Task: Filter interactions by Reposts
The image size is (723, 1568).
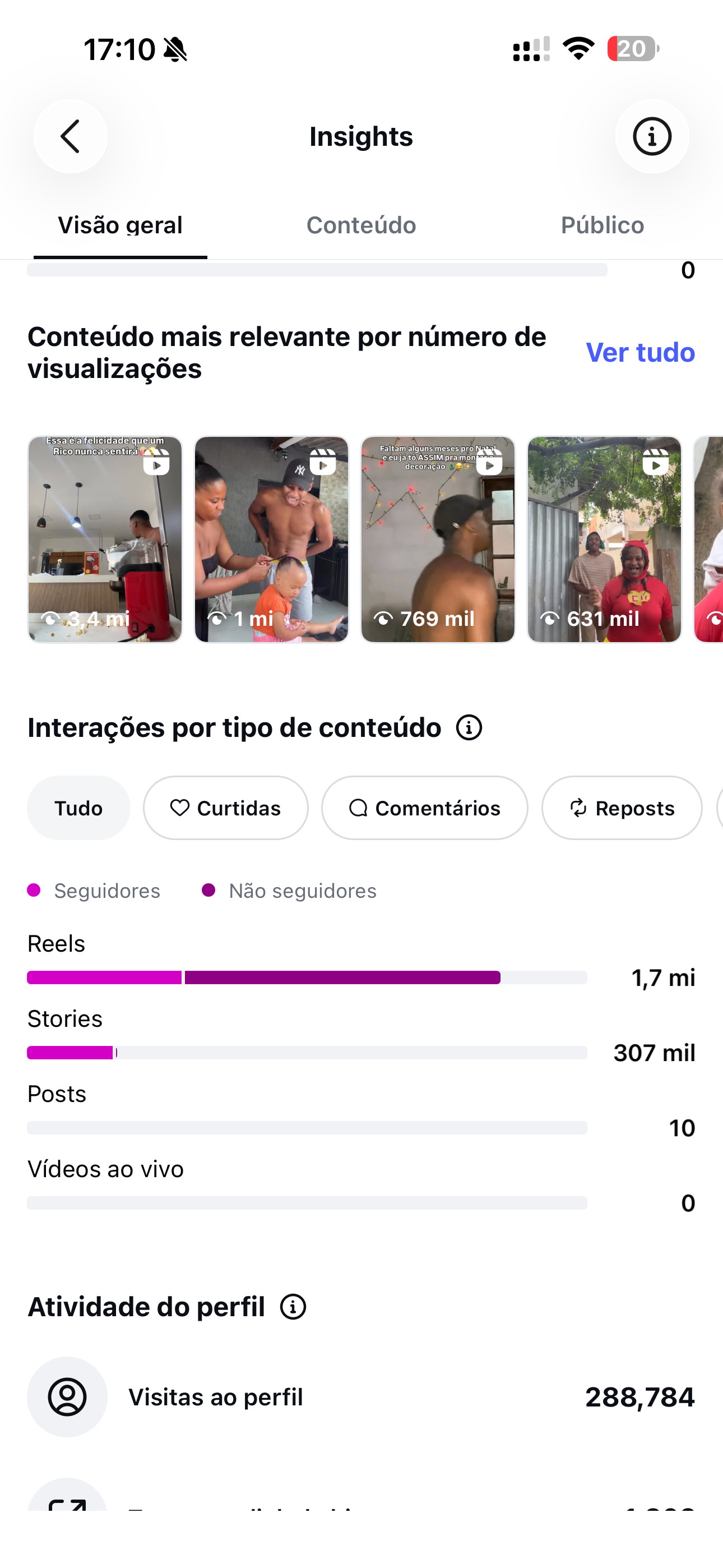Action: tap(622, 808)
